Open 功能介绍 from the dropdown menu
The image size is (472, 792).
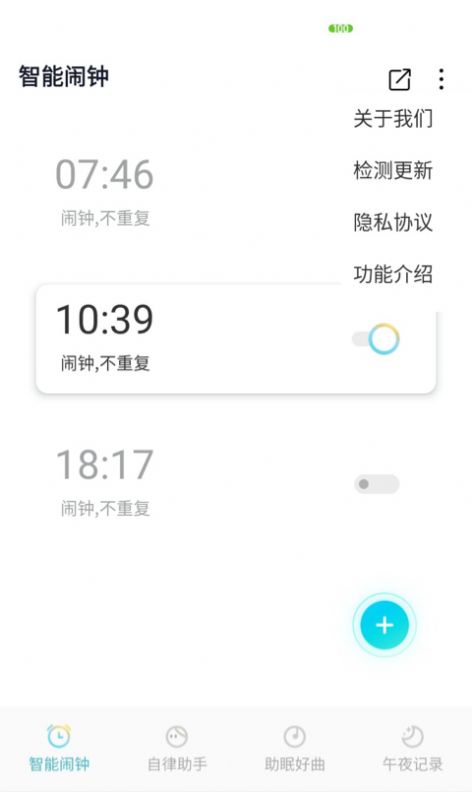coord(393,274)
